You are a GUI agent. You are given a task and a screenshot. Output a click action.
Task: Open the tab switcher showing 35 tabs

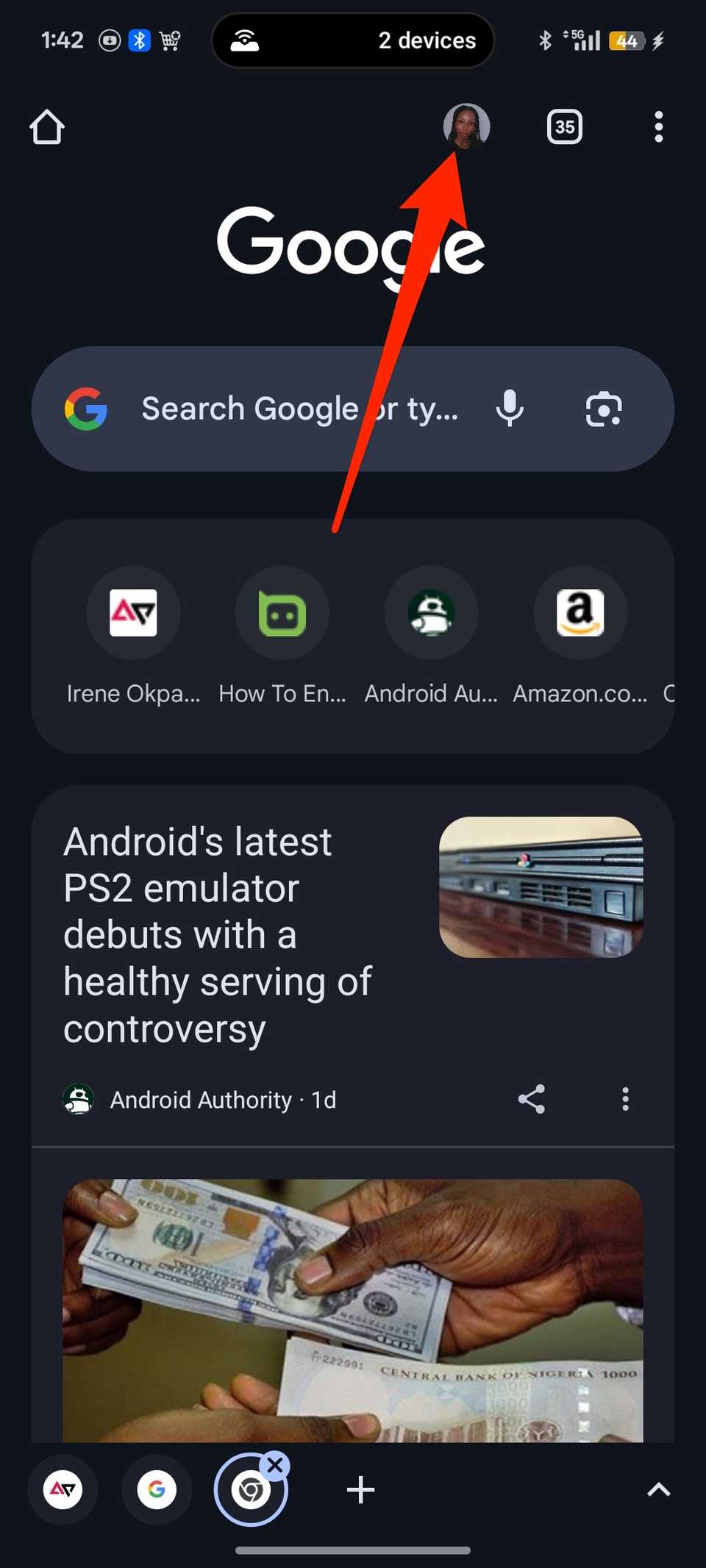coord(565,126)
